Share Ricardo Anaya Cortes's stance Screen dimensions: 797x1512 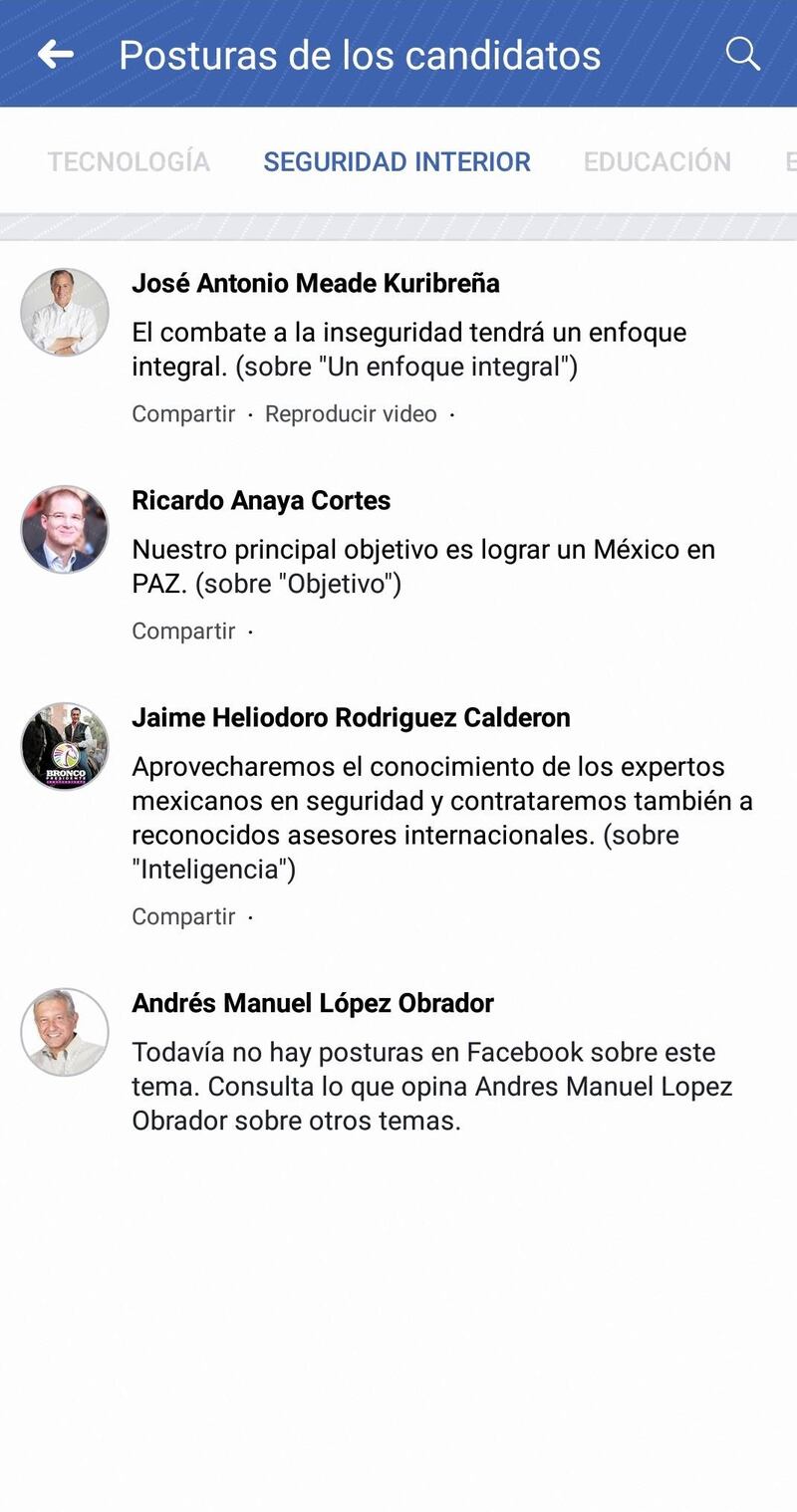pyautogui.click(x=183, y=630)
